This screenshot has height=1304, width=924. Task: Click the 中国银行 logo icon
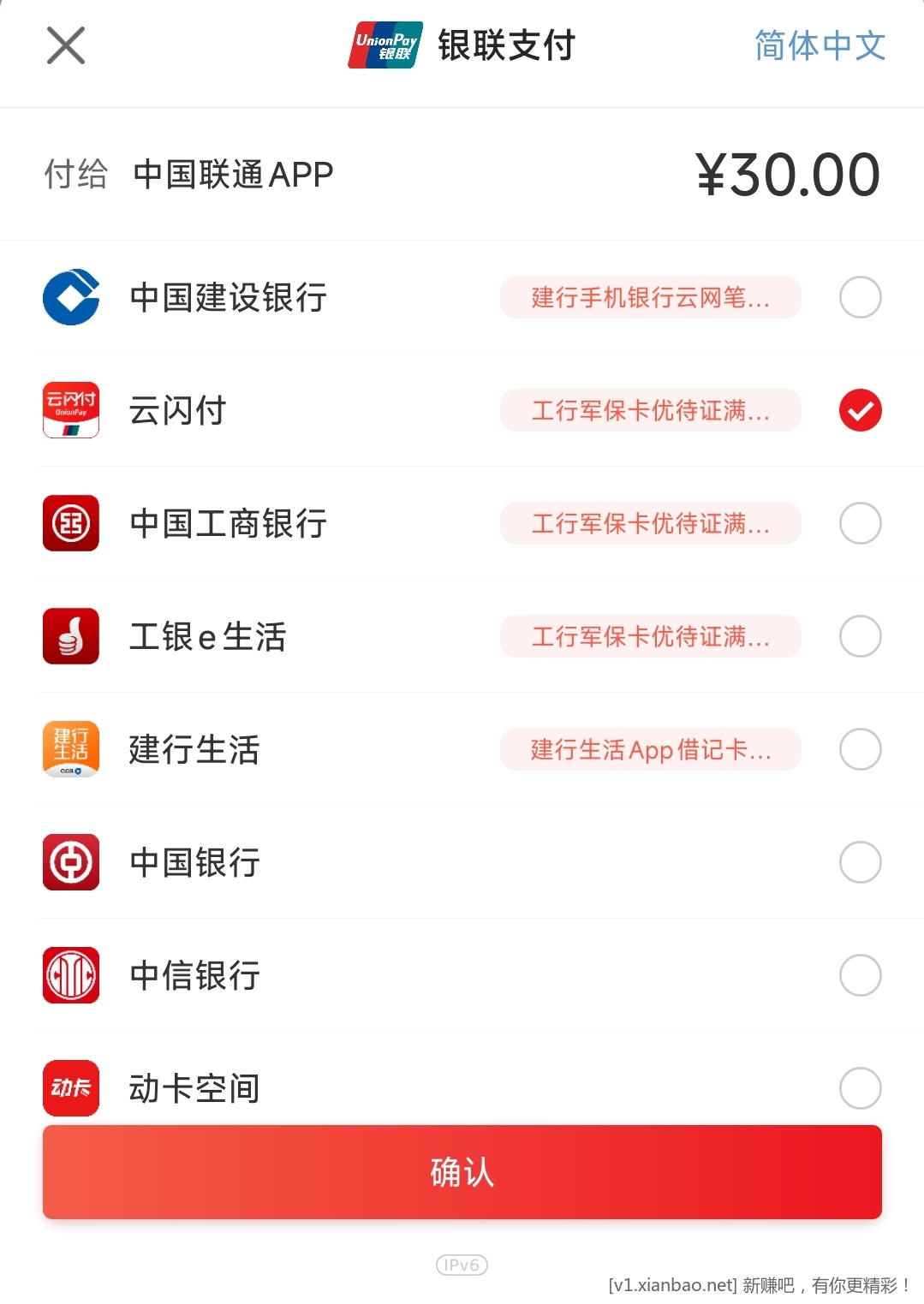click(71, 862)
